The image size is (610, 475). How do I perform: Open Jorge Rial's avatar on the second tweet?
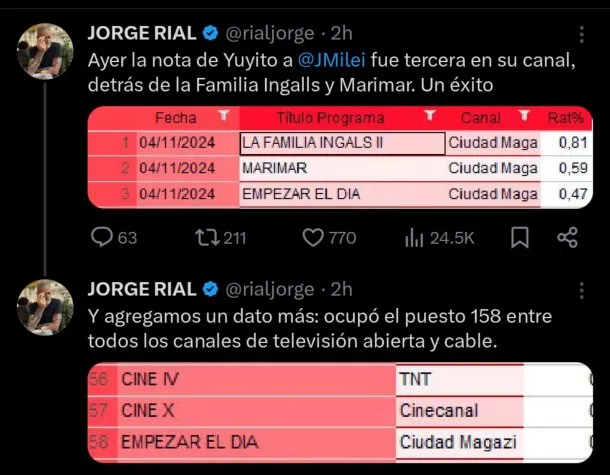coord(45,307)
